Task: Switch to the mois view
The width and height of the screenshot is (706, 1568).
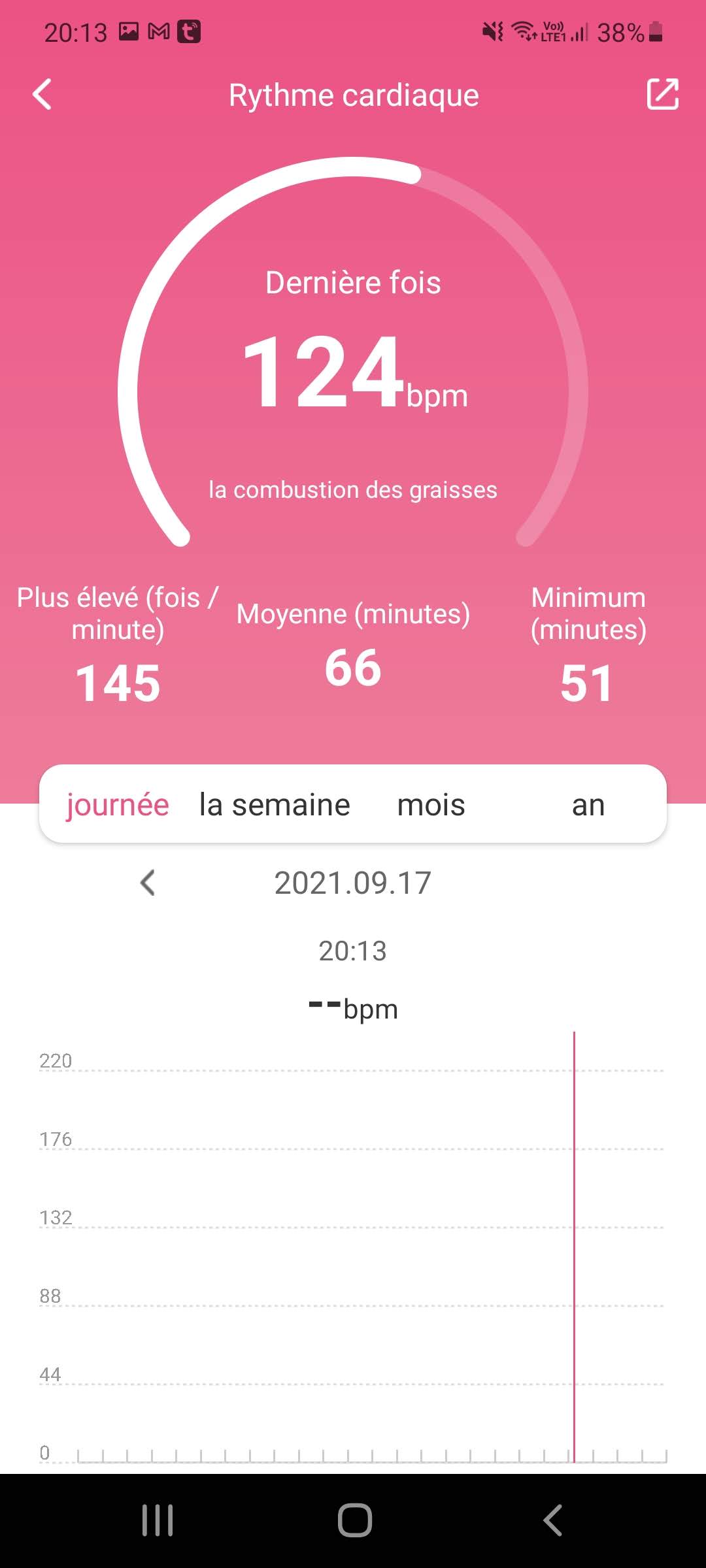Action: 431,804
